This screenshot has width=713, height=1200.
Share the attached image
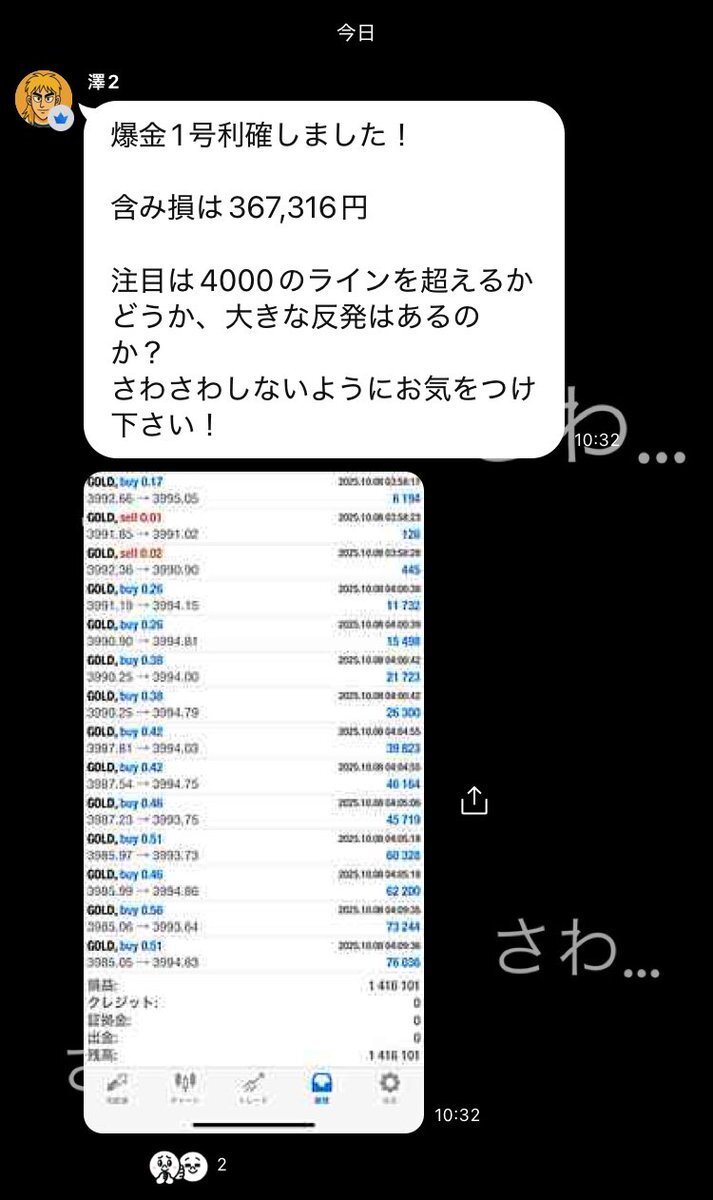tap(474, 800)
